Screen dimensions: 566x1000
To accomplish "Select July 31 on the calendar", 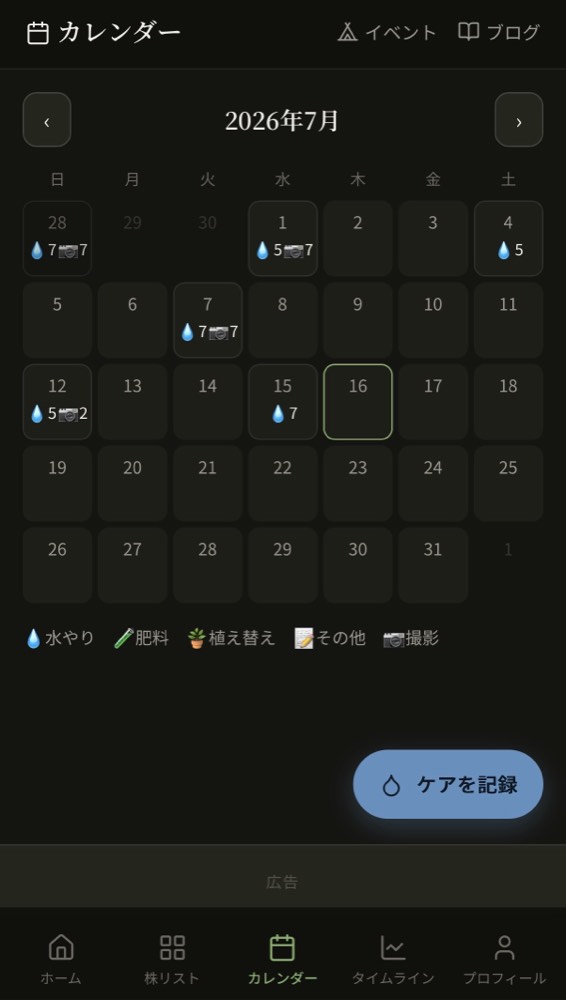I will click(433, 565).
